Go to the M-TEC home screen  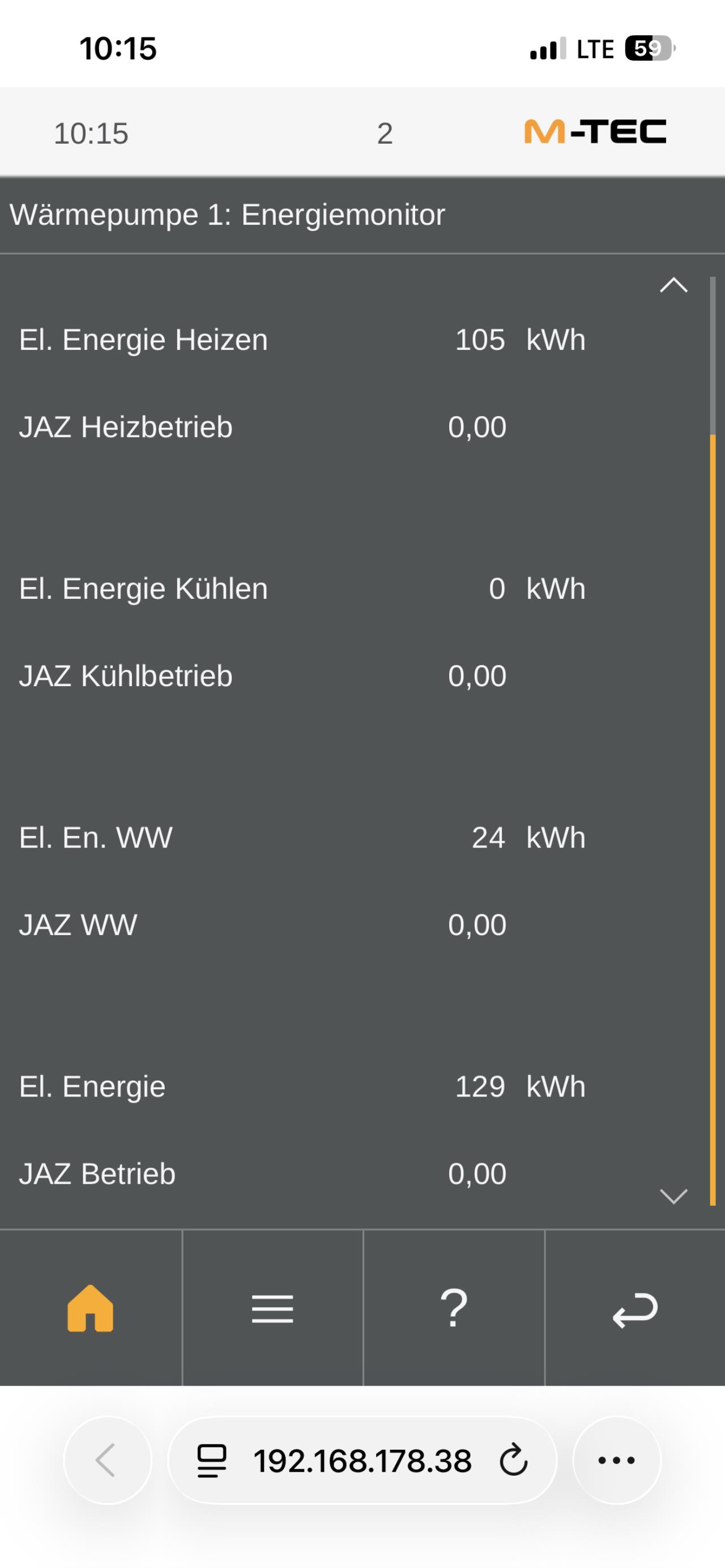pos(90,1308)
